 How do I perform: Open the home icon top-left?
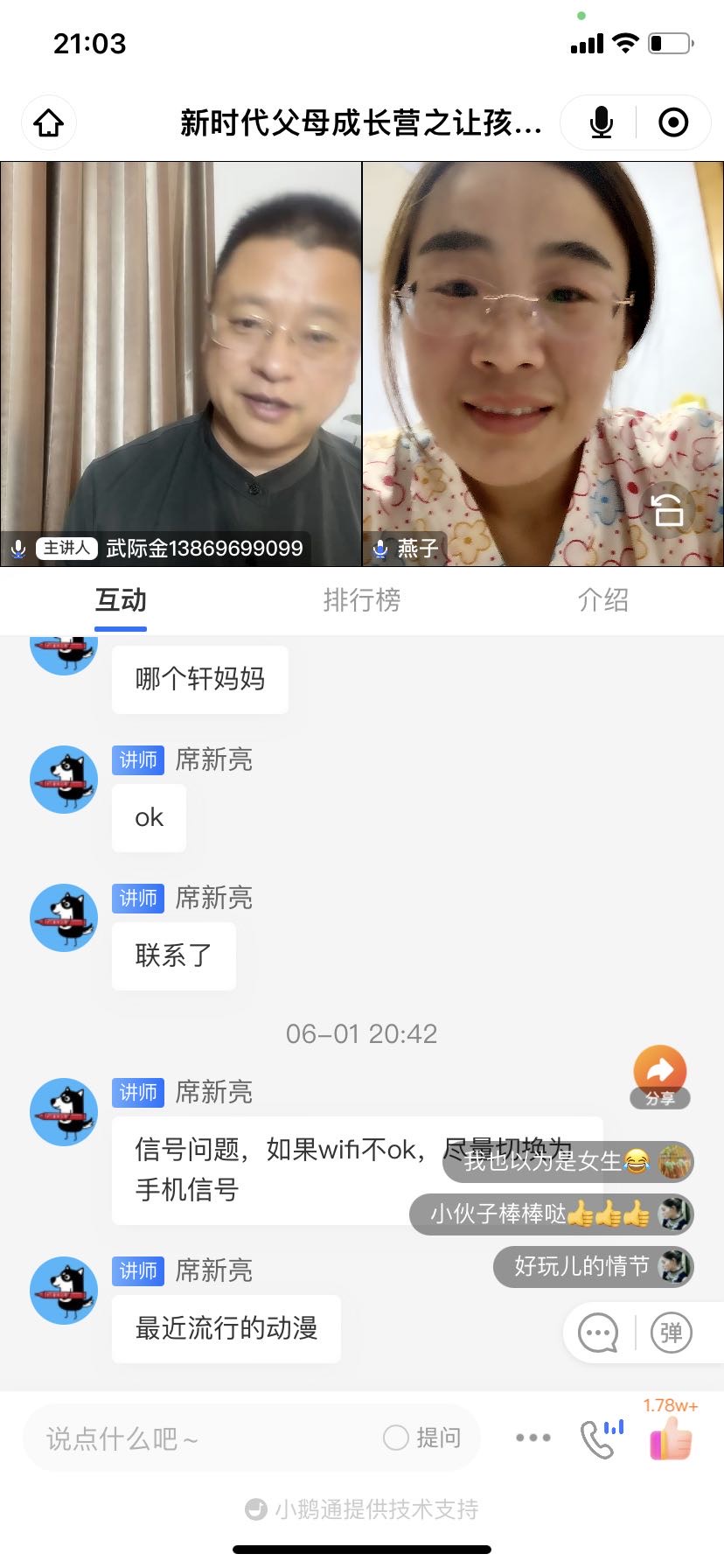click(x=48, y=122)
